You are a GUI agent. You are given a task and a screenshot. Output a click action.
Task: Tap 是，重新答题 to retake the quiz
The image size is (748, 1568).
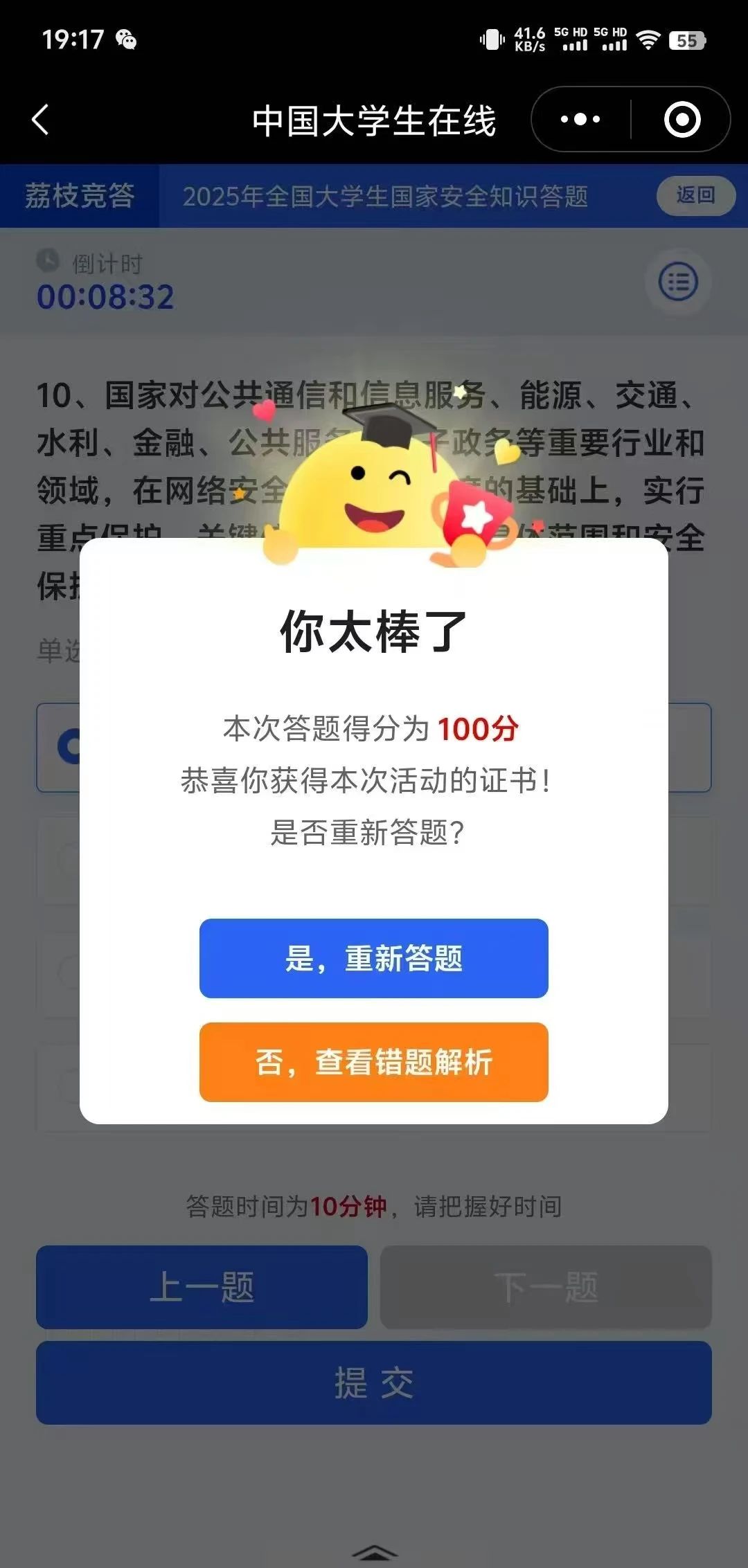pos(373,958)
